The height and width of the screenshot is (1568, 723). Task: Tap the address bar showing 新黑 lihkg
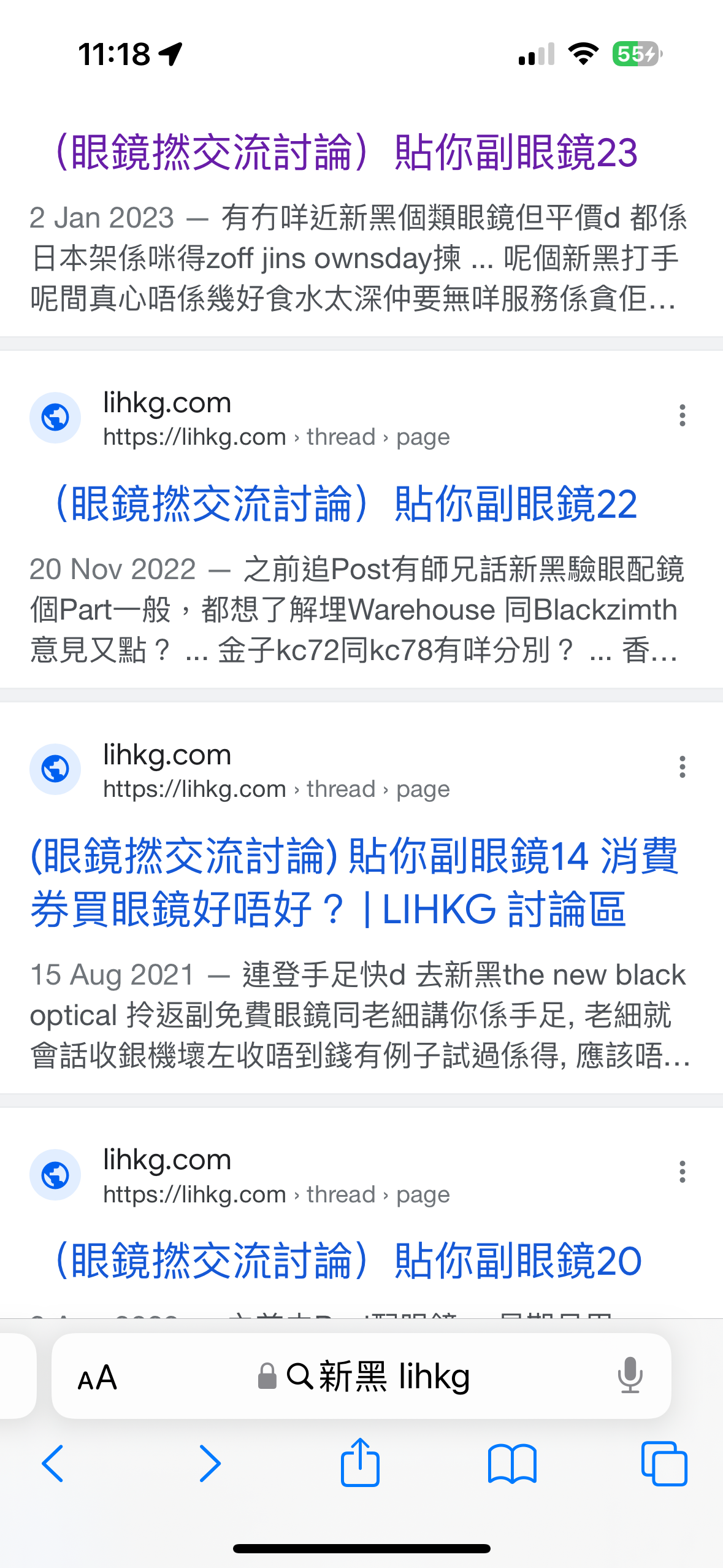point(361,1376)
